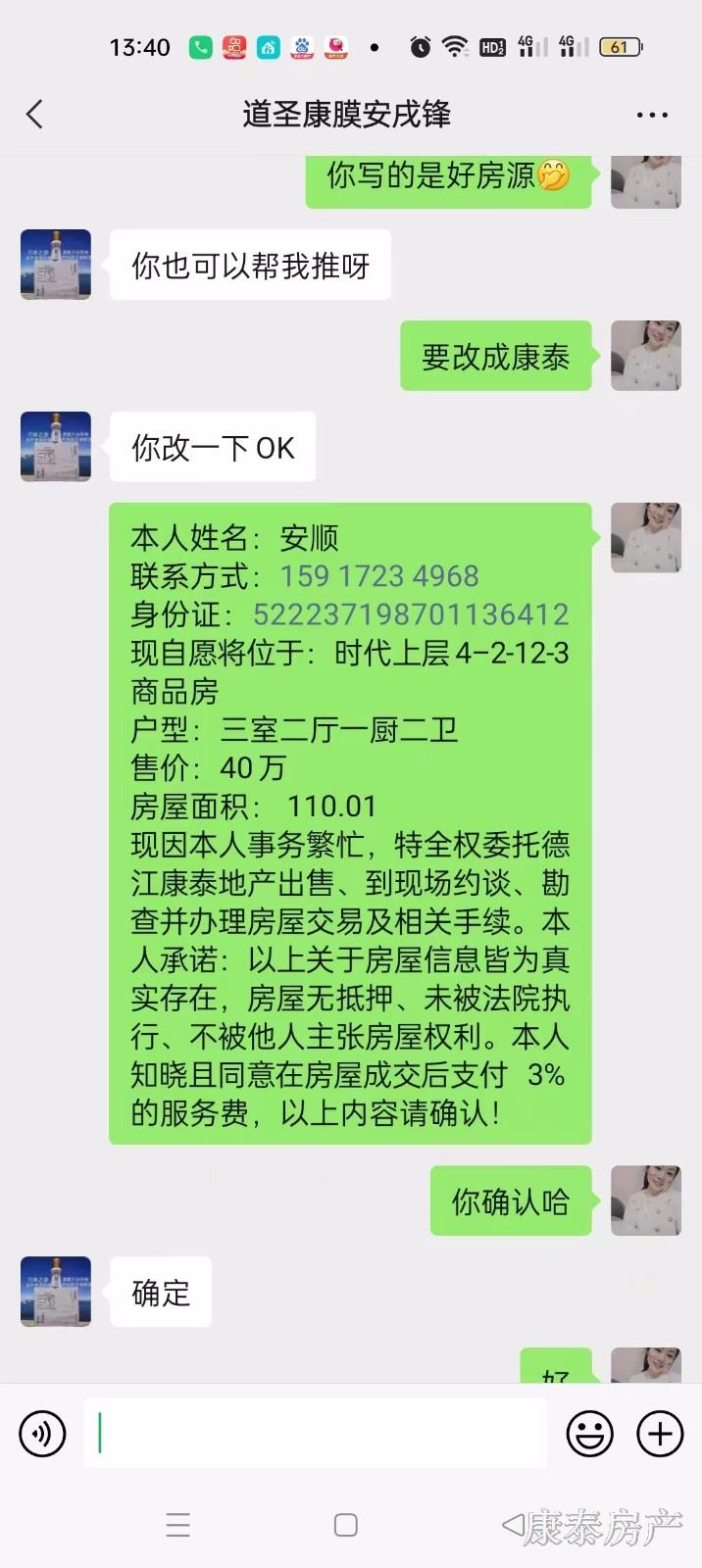Open system recent apps button
The width and height of the screenshot is (702, 1568).
[x=178, y=1525]
